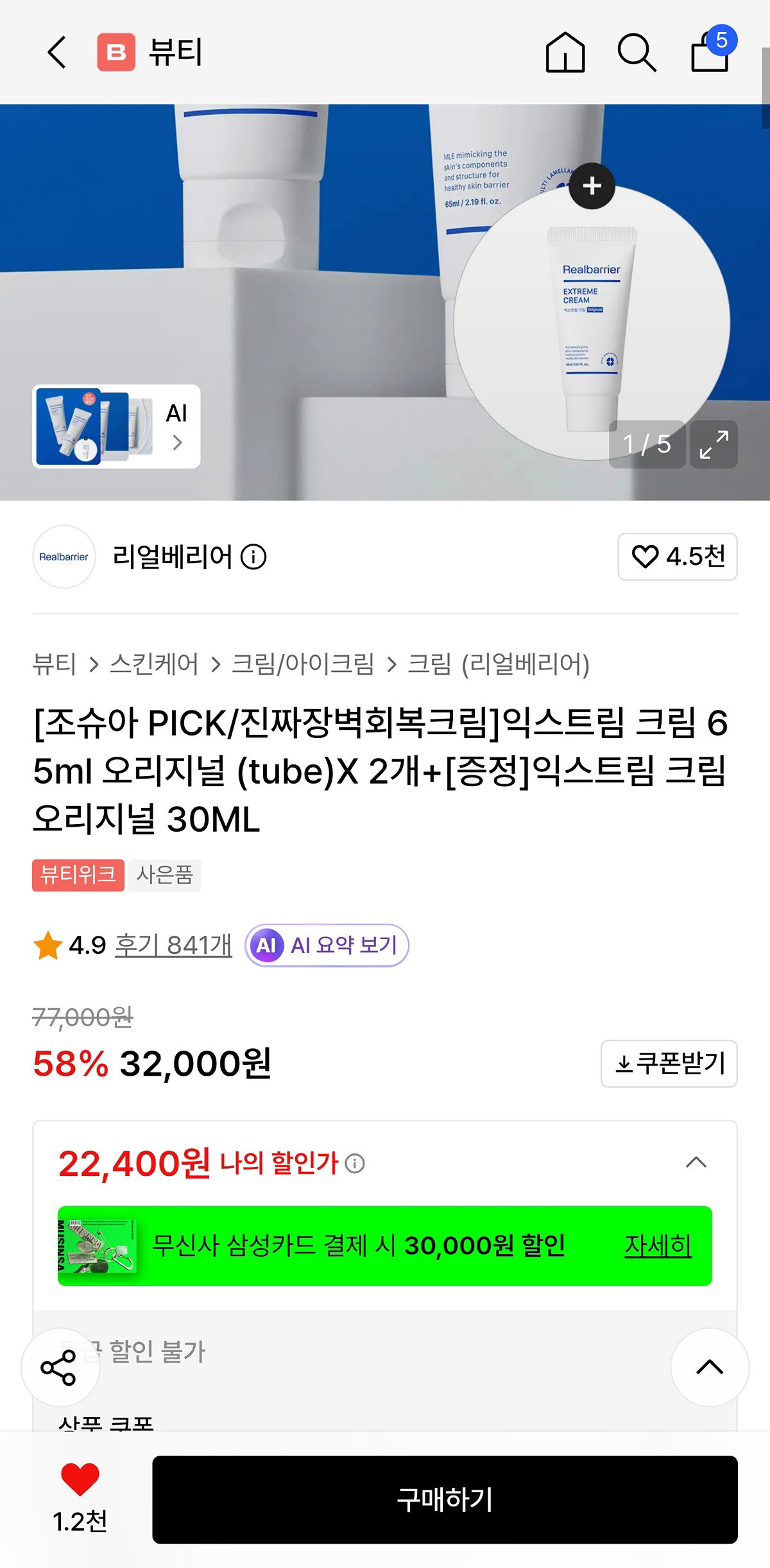Share this product

pyautogui.click(x=60, y=1367)
